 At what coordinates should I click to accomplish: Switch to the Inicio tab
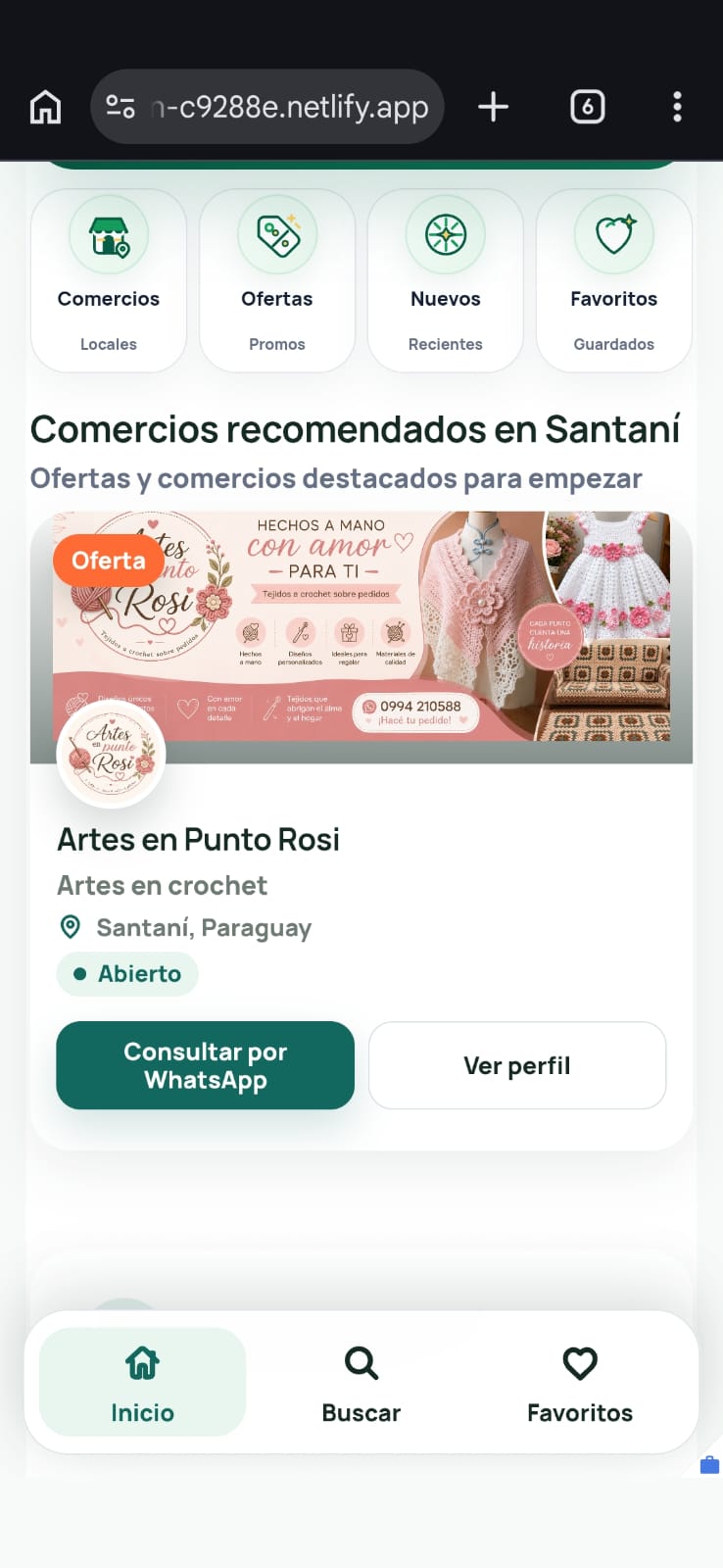[142, 1383]
